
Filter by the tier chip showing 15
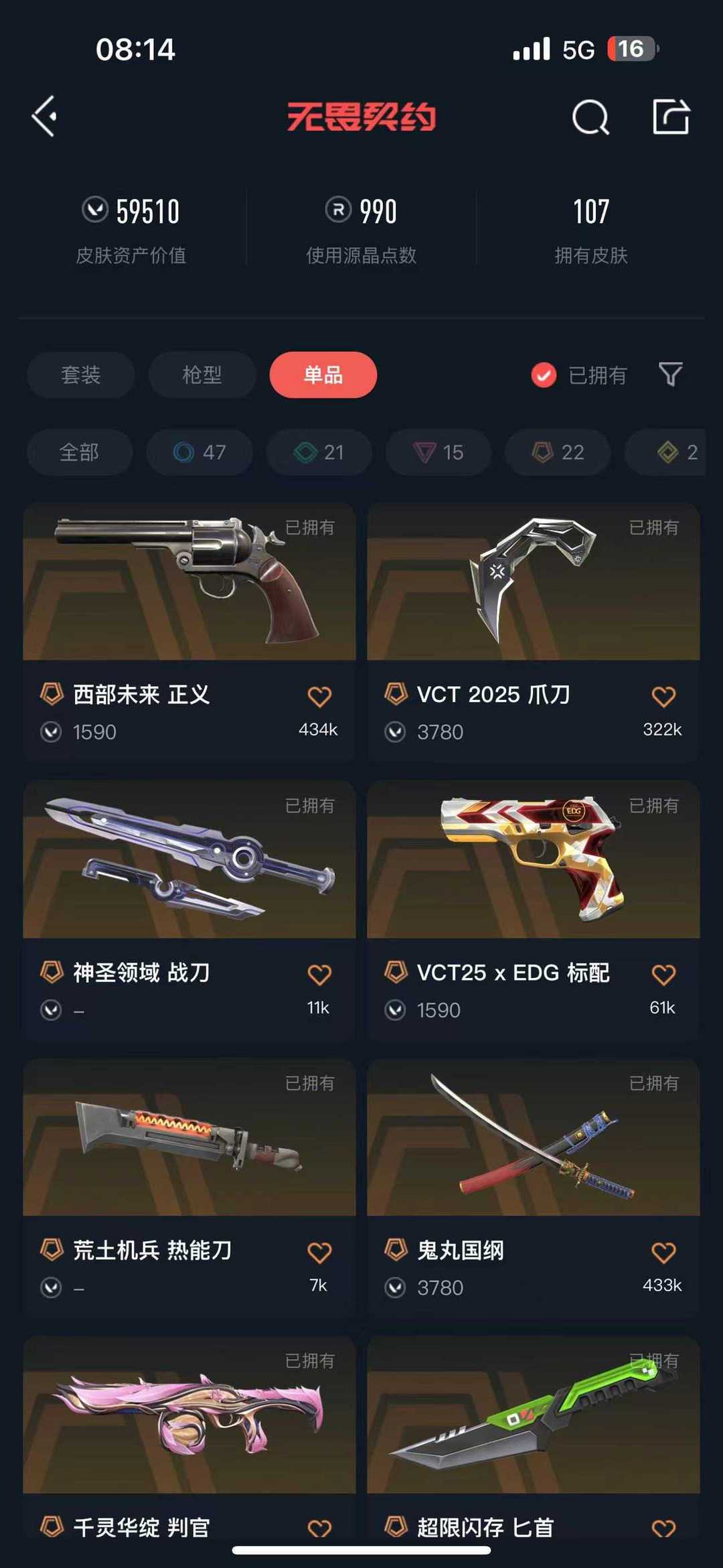[x=438, y=452]
